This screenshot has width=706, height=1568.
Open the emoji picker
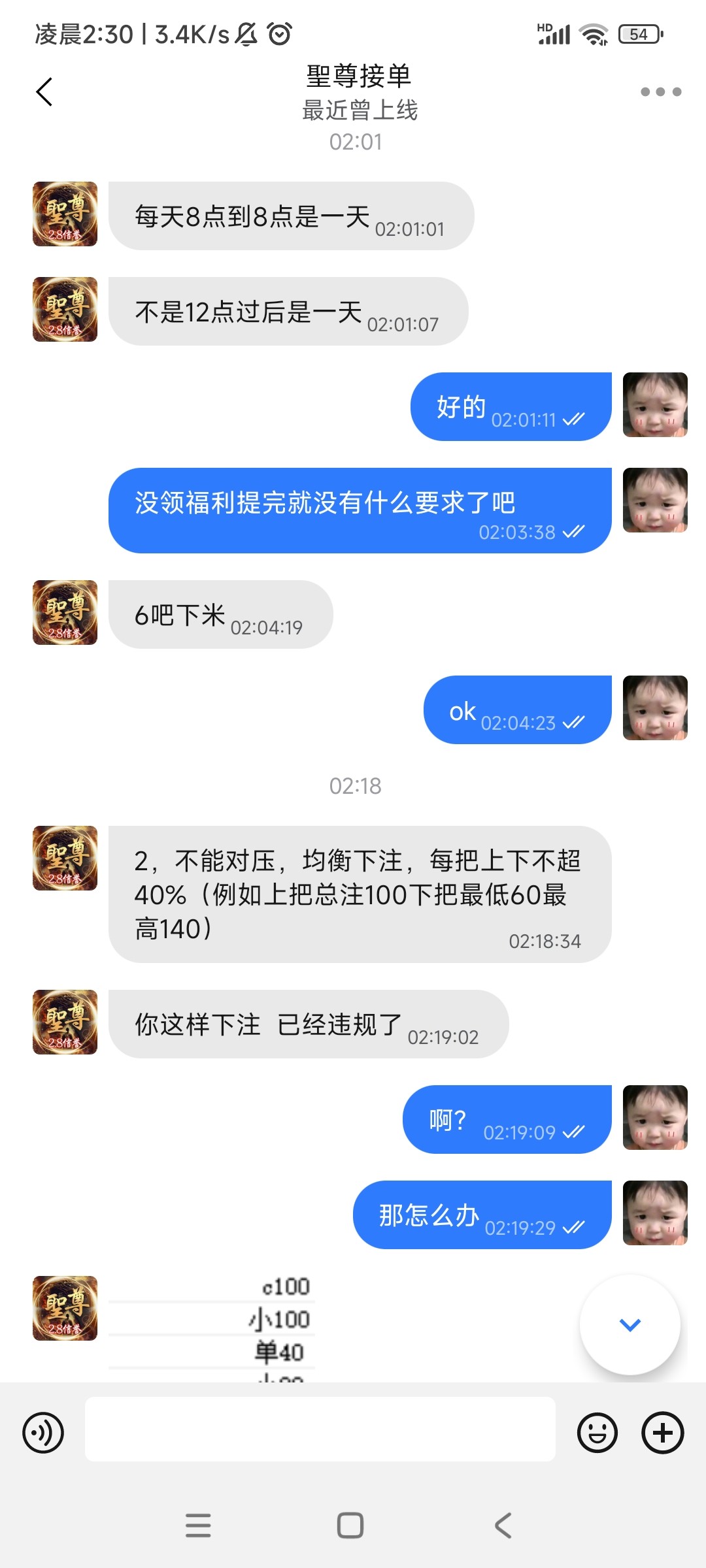coord(597,1433)
